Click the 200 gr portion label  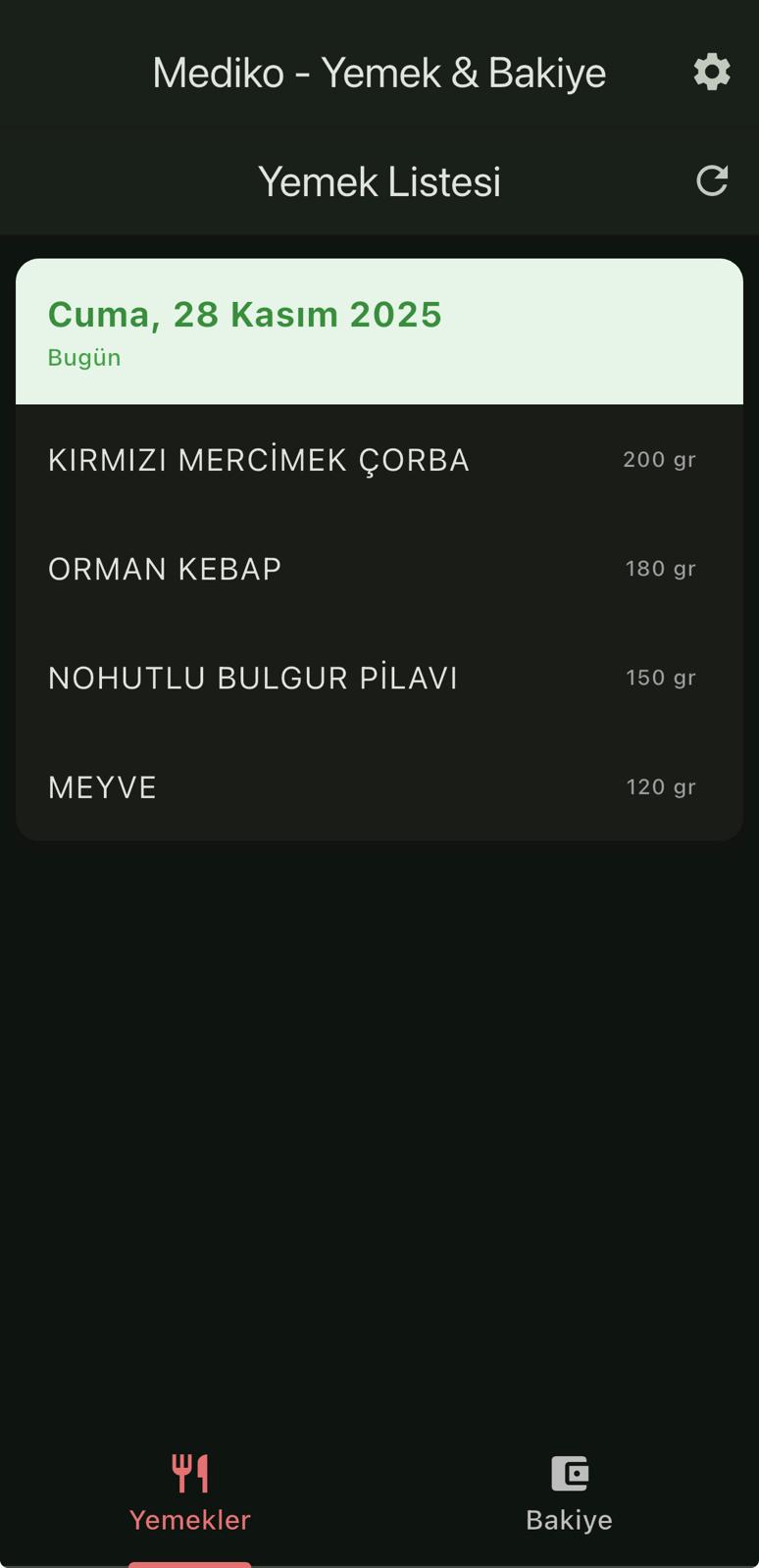coord(658,459)
